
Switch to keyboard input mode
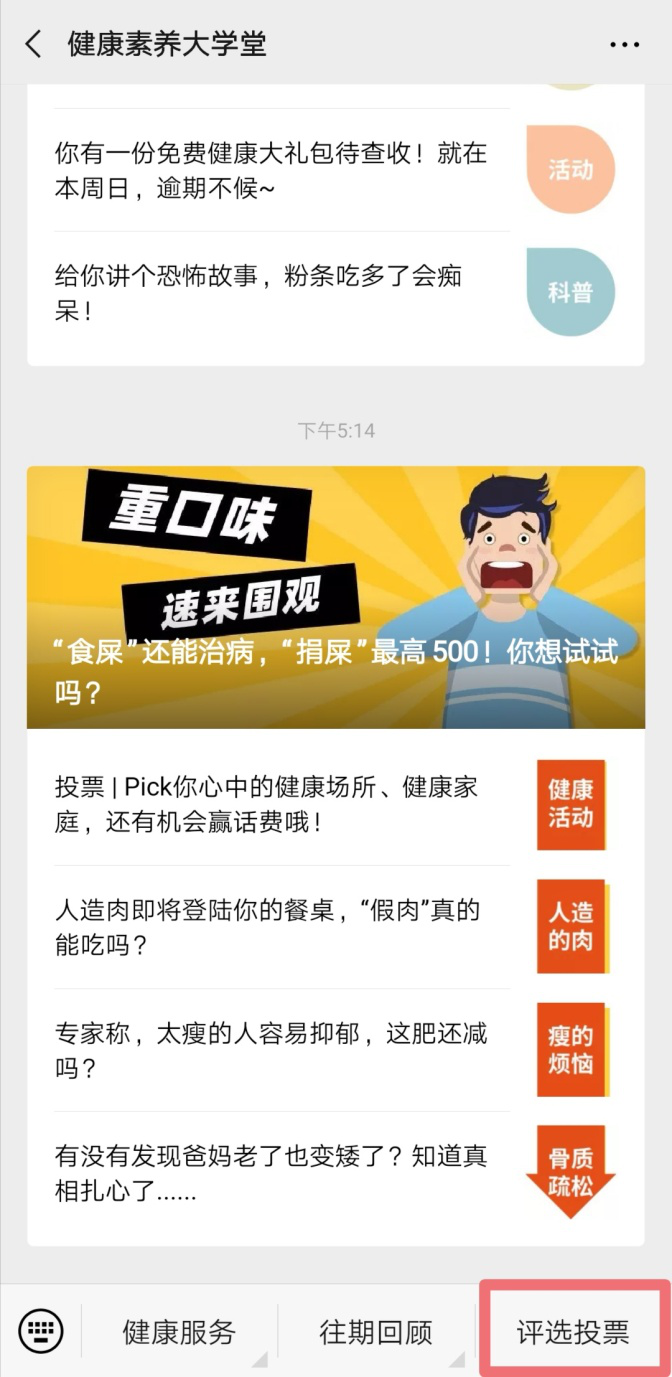41,1331
